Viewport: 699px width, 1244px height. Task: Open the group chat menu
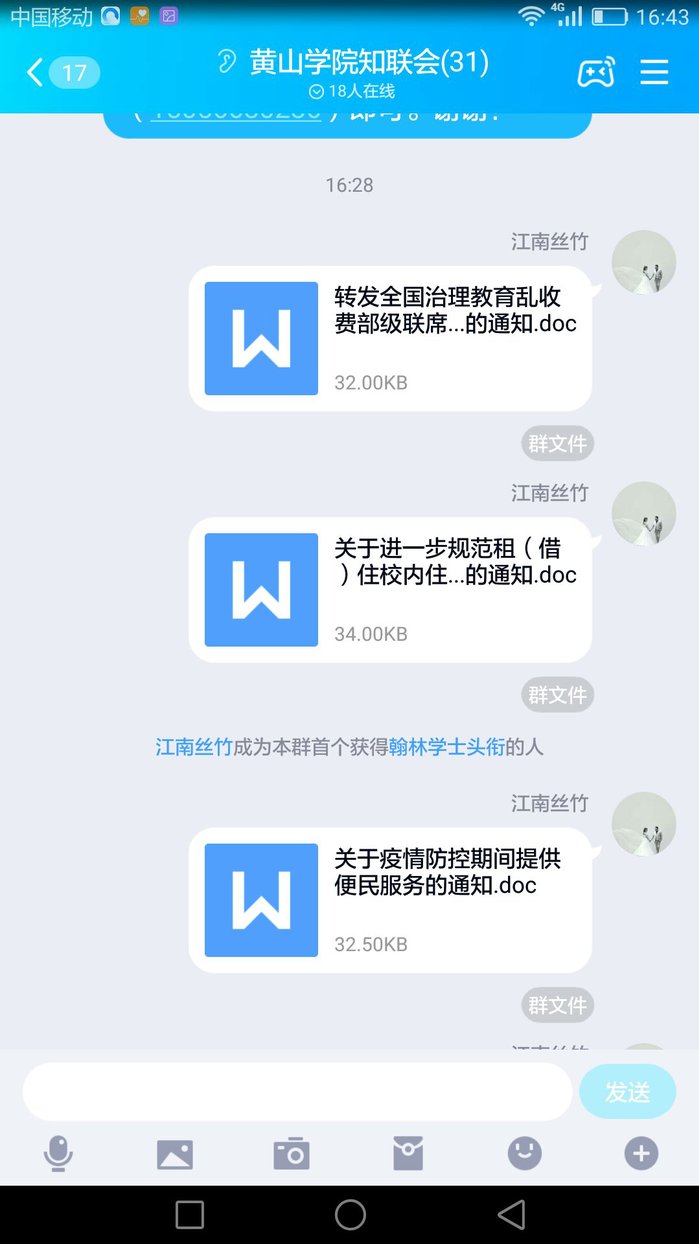tap(654, 73)
